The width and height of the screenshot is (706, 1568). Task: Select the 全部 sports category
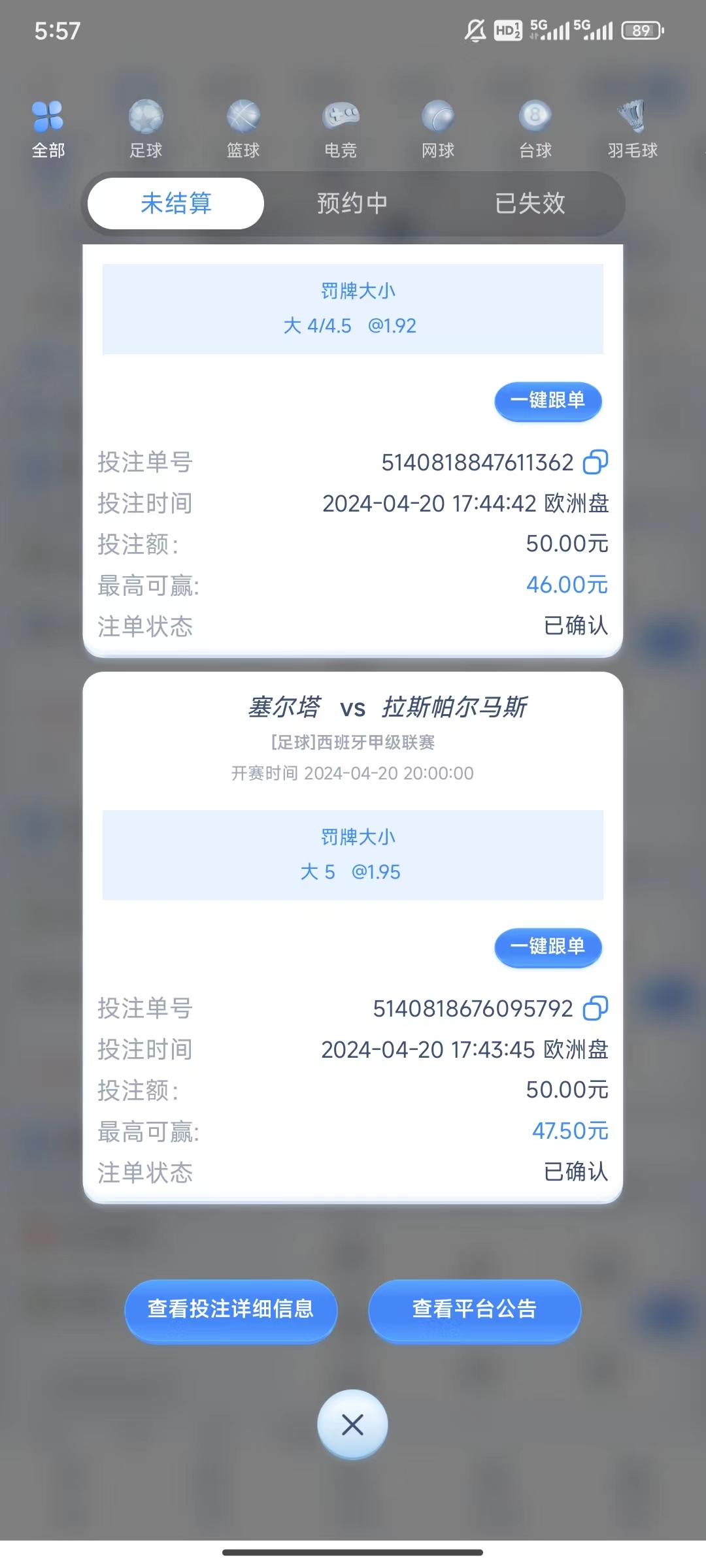[x=48, y=129]
